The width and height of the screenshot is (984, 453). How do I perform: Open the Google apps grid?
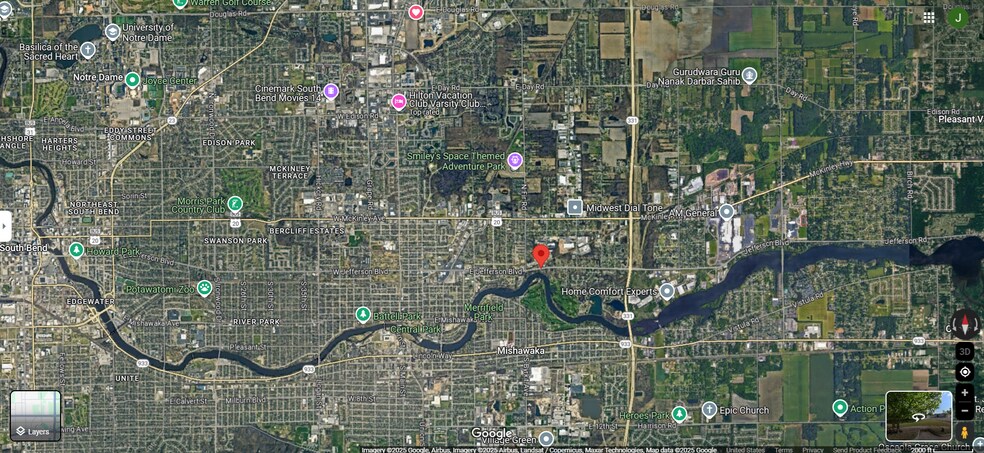[x=929, y=17]
